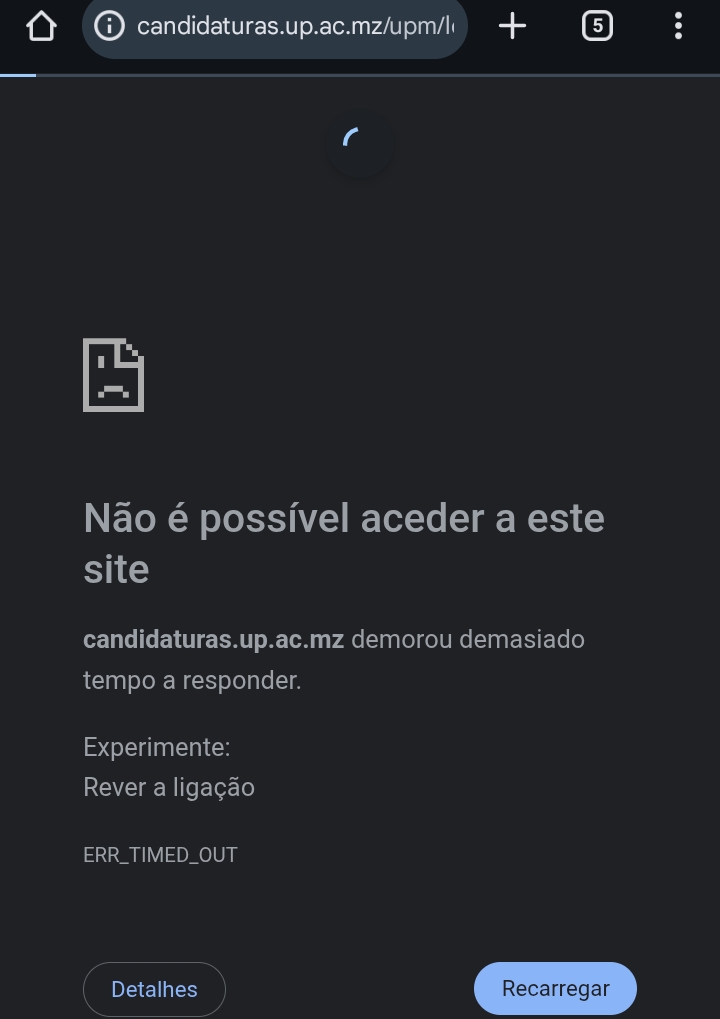Tap the Rever a ligação suggestion
720x1019 pixels.
pos(169,787)
